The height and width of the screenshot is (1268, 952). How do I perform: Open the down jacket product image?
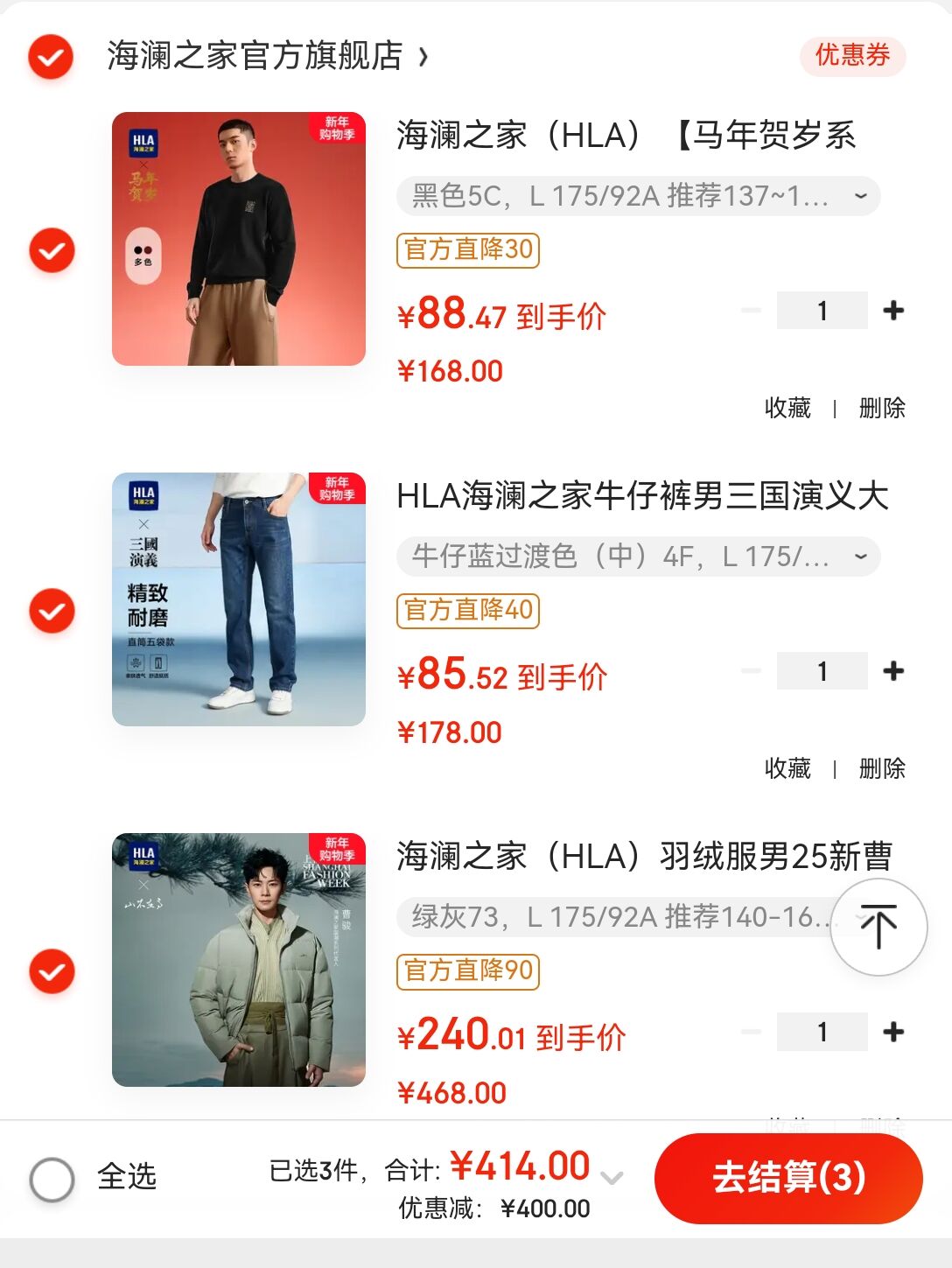coord(239,960)
